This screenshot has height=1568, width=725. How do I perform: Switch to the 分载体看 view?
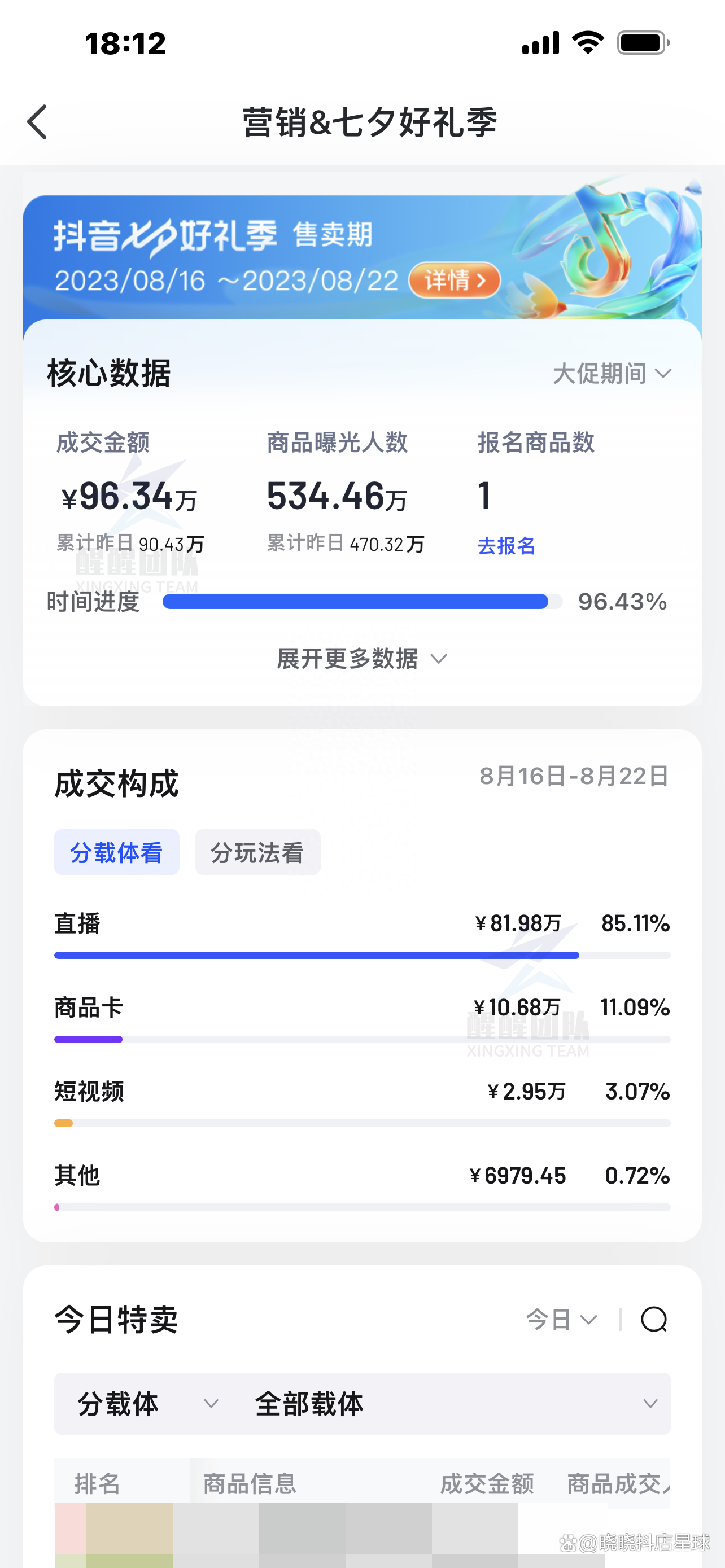[x=116, y=852]
